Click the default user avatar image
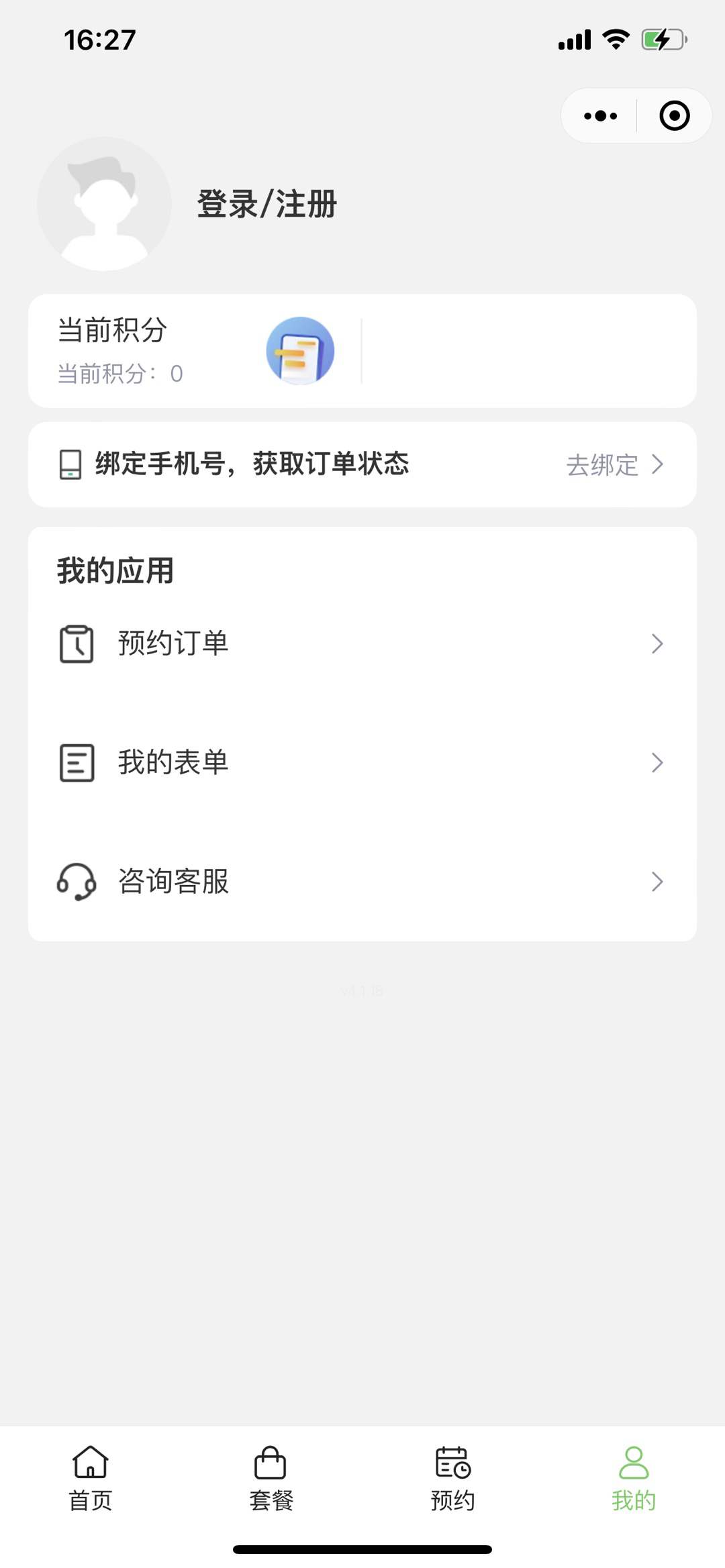 (105, 203)
